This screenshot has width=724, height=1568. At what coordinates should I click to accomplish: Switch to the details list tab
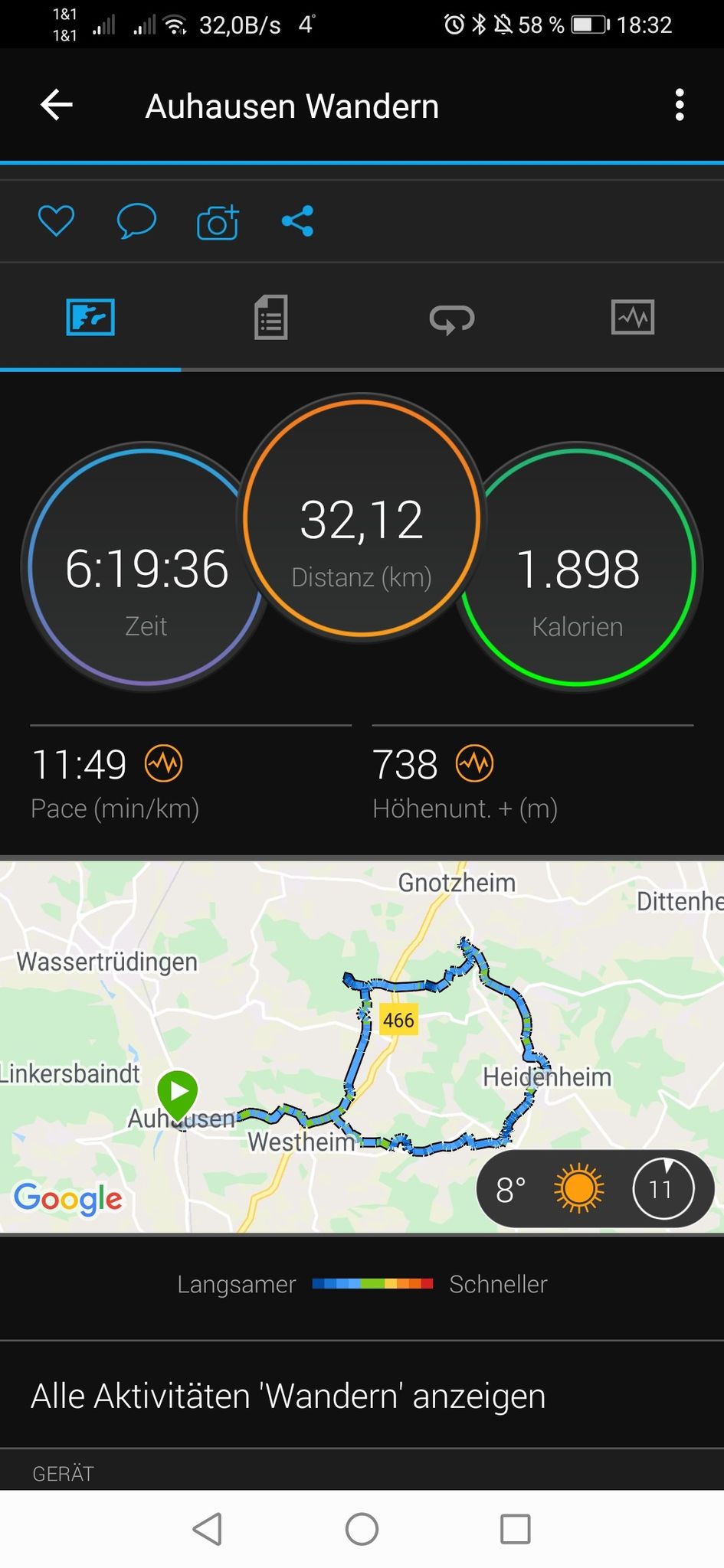tap(271, 317)
